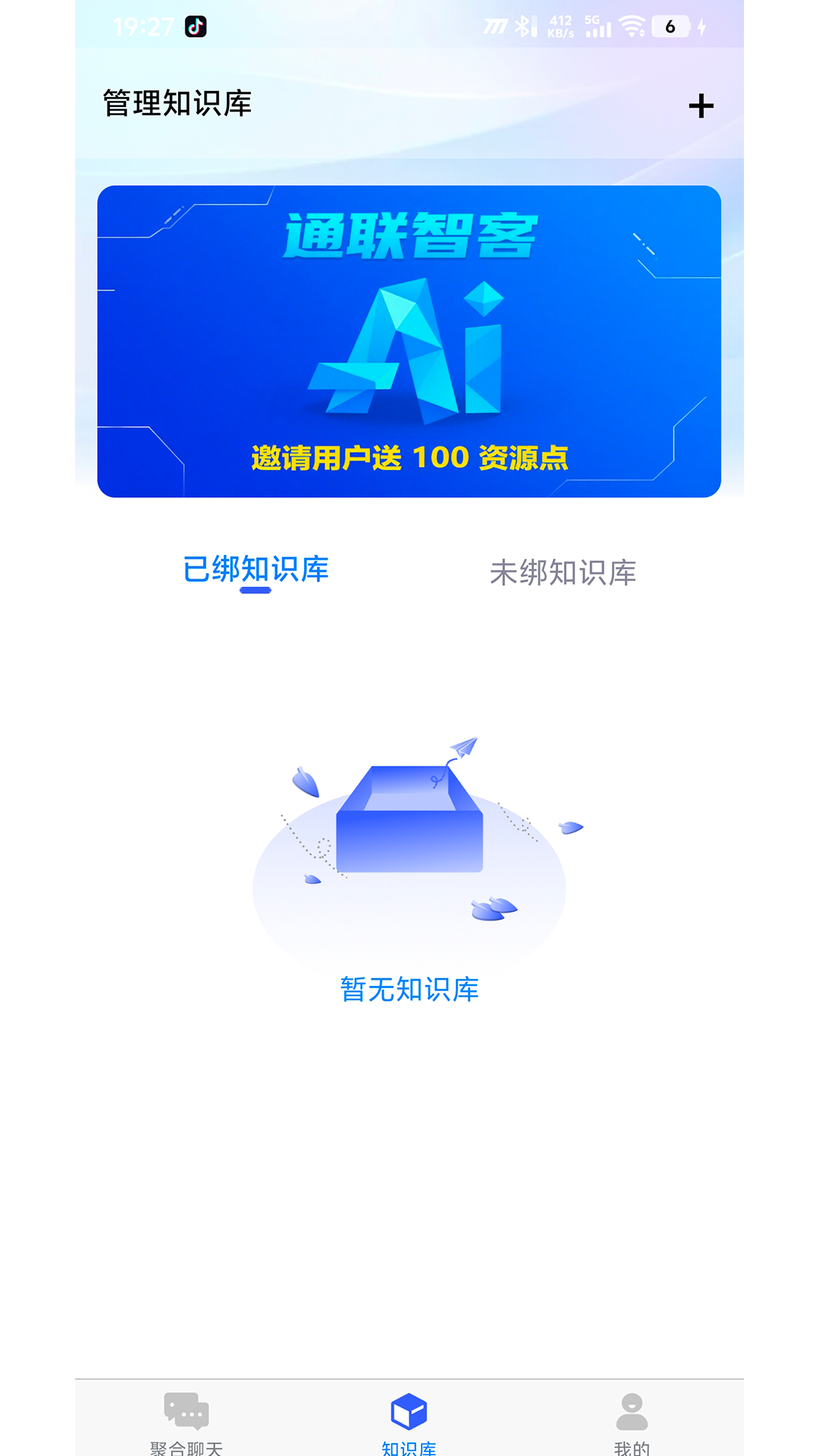Switch to the 未绑知识库 tab
This screenshot has width=819, height=1456.
click(564, 574)
